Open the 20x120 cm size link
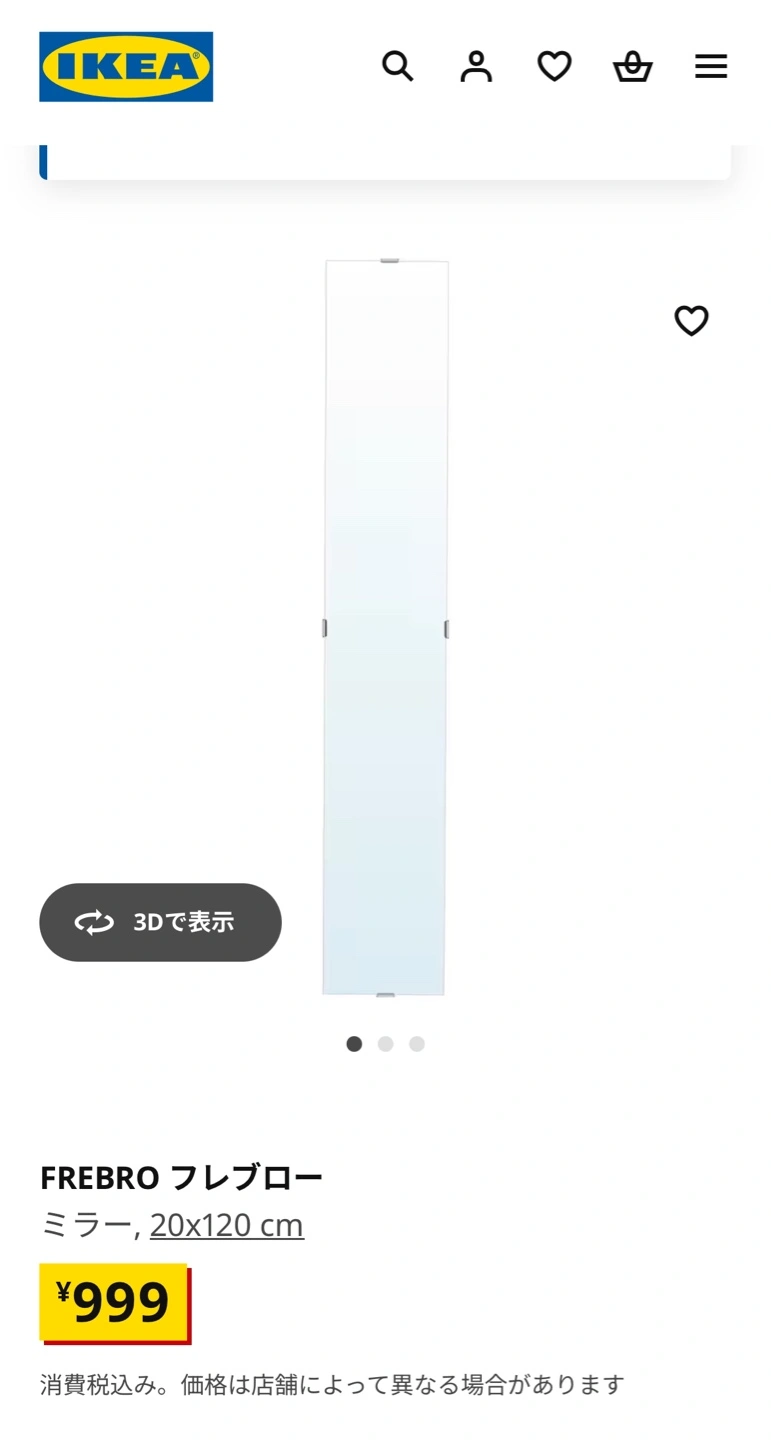This screenshot has height=1440, width=771. coord(227,1225)
